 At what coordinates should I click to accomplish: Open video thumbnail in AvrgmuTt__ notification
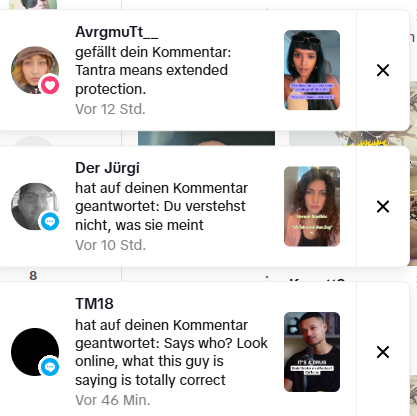coord(312,70)
